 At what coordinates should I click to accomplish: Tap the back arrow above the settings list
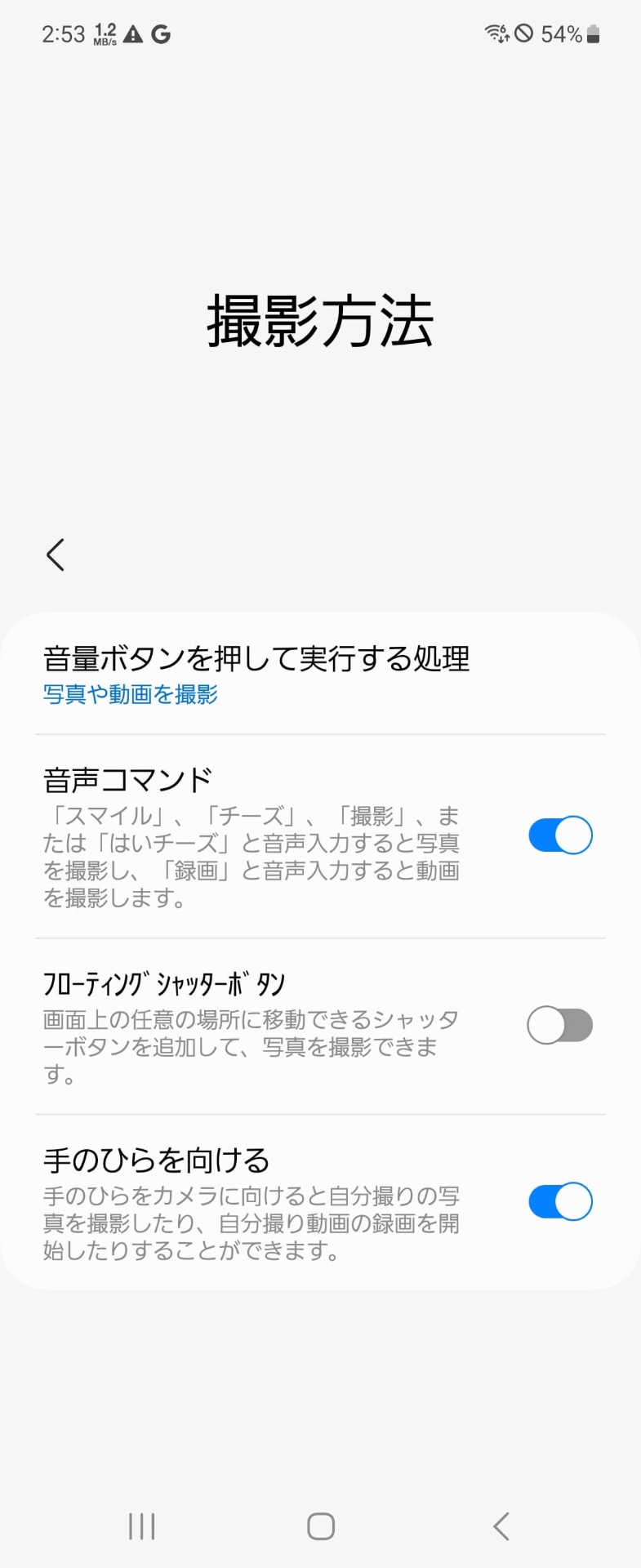[54, 554]
